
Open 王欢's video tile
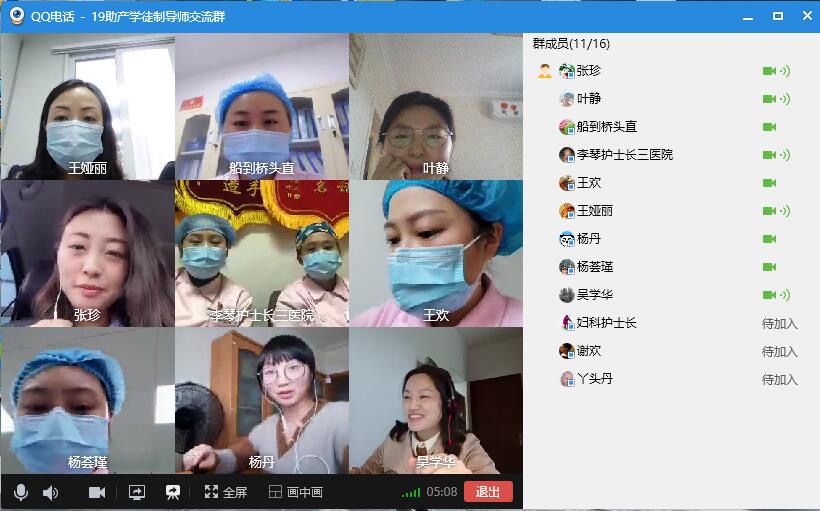pyautogui.click(x=435, y=254)
